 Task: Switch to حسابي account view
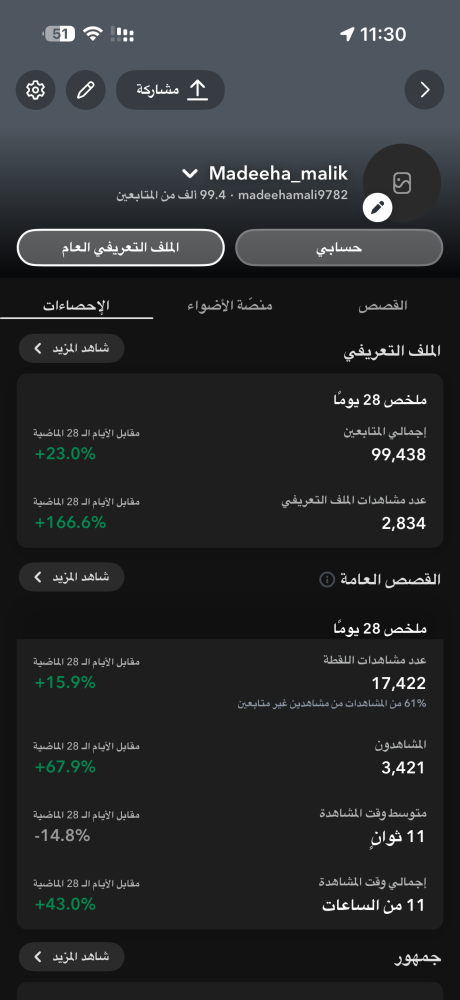[339, 247]
